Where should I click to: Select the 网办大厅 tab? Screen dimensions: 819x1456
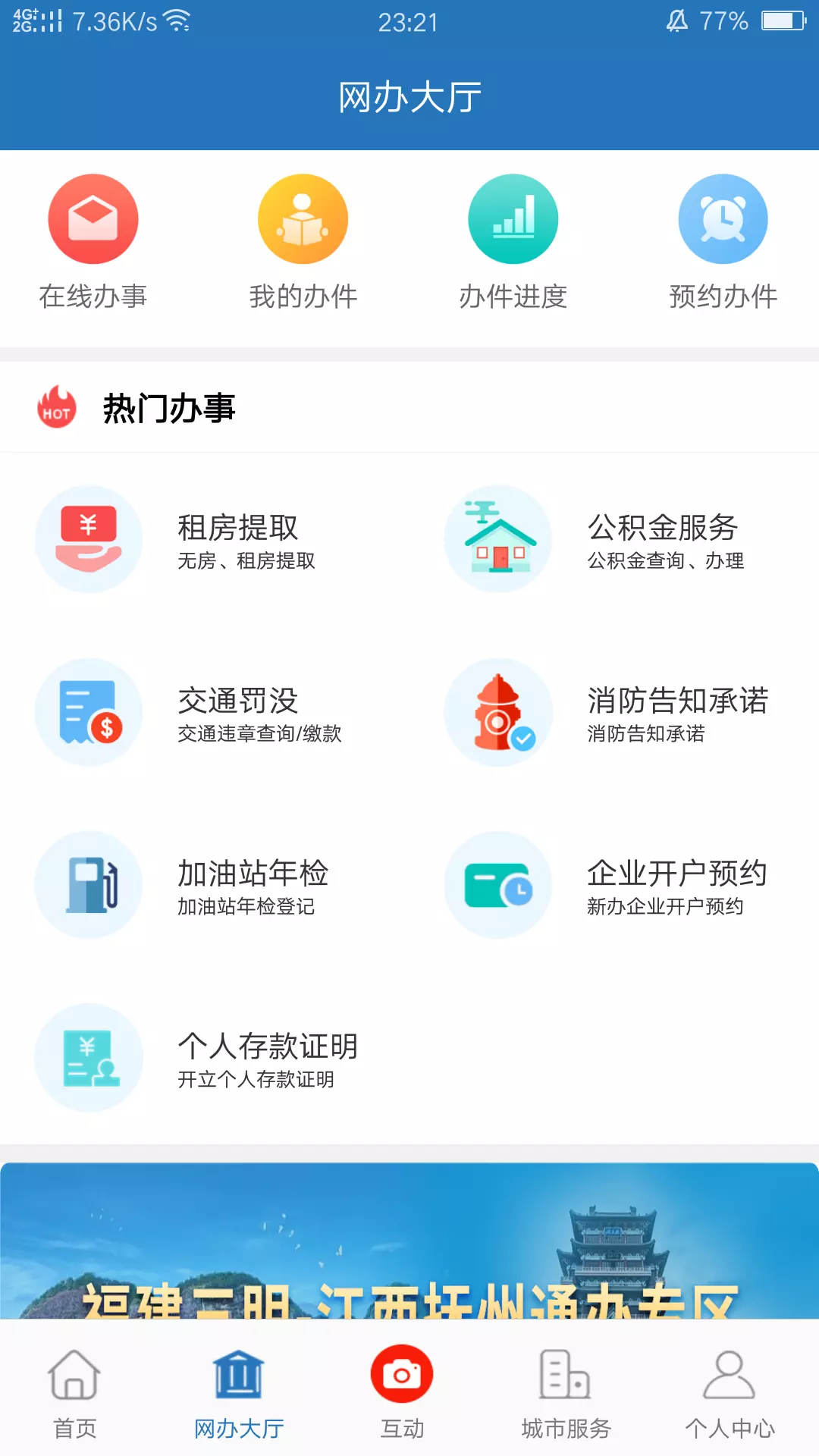click(x=239, y=1394)
